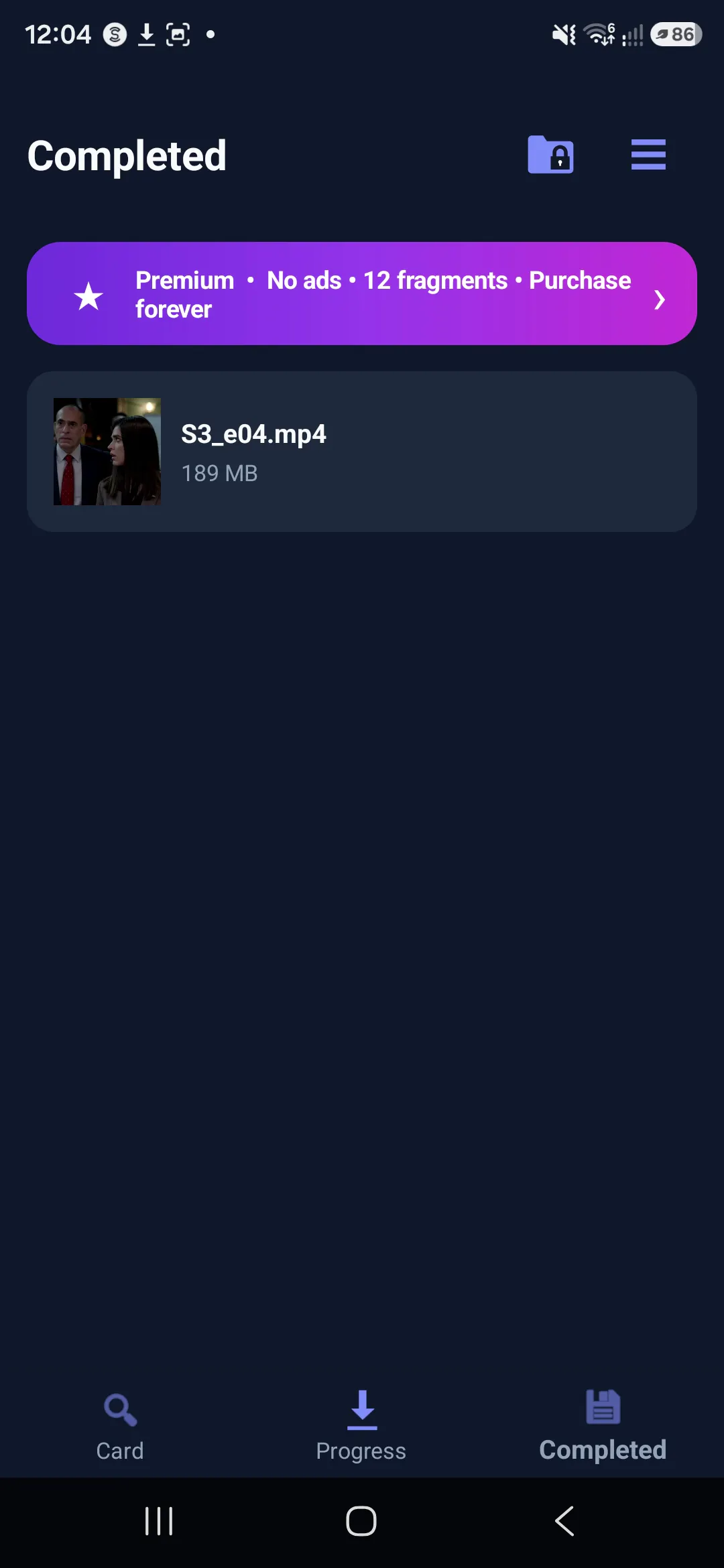Open the hamburger menu

[648, 155]
